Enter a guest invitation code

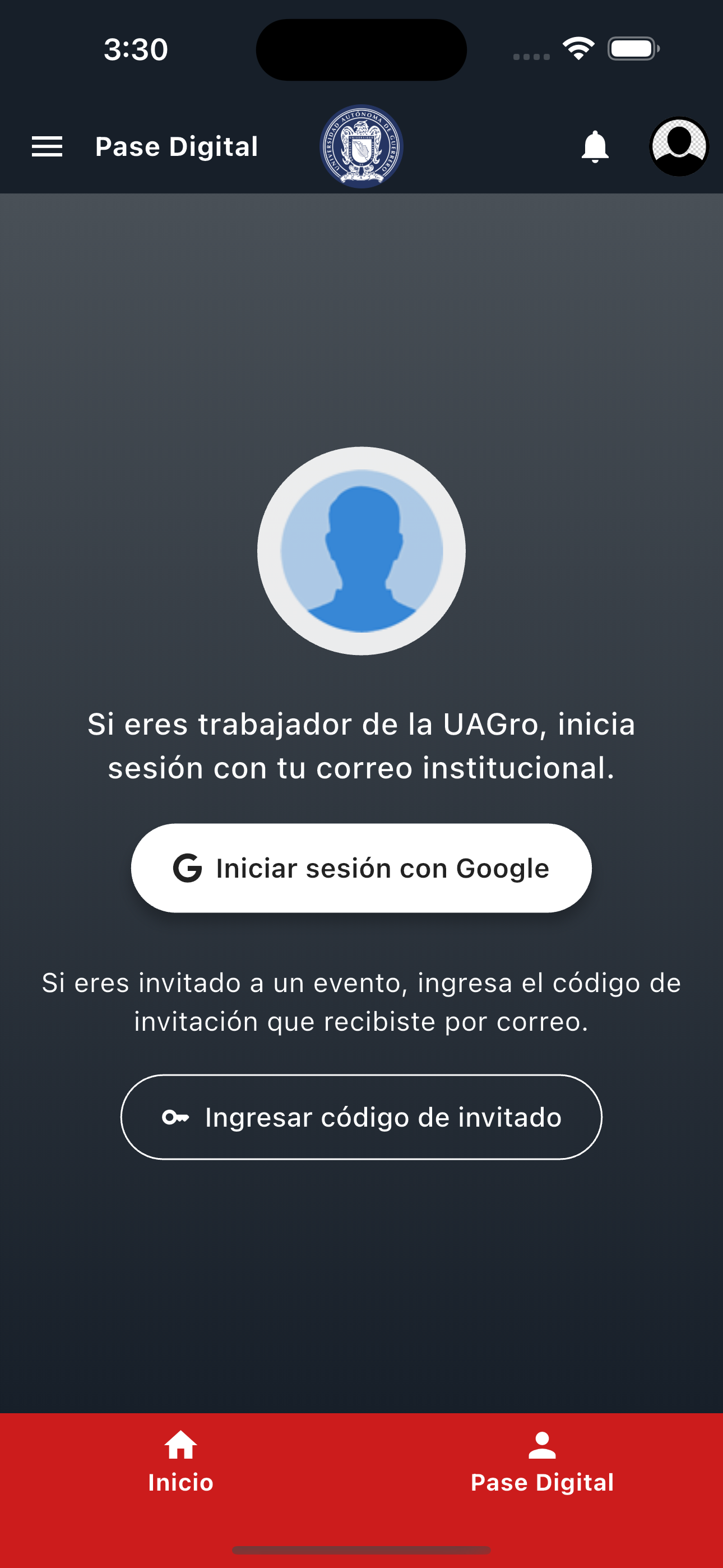[x=361, y=1117]
